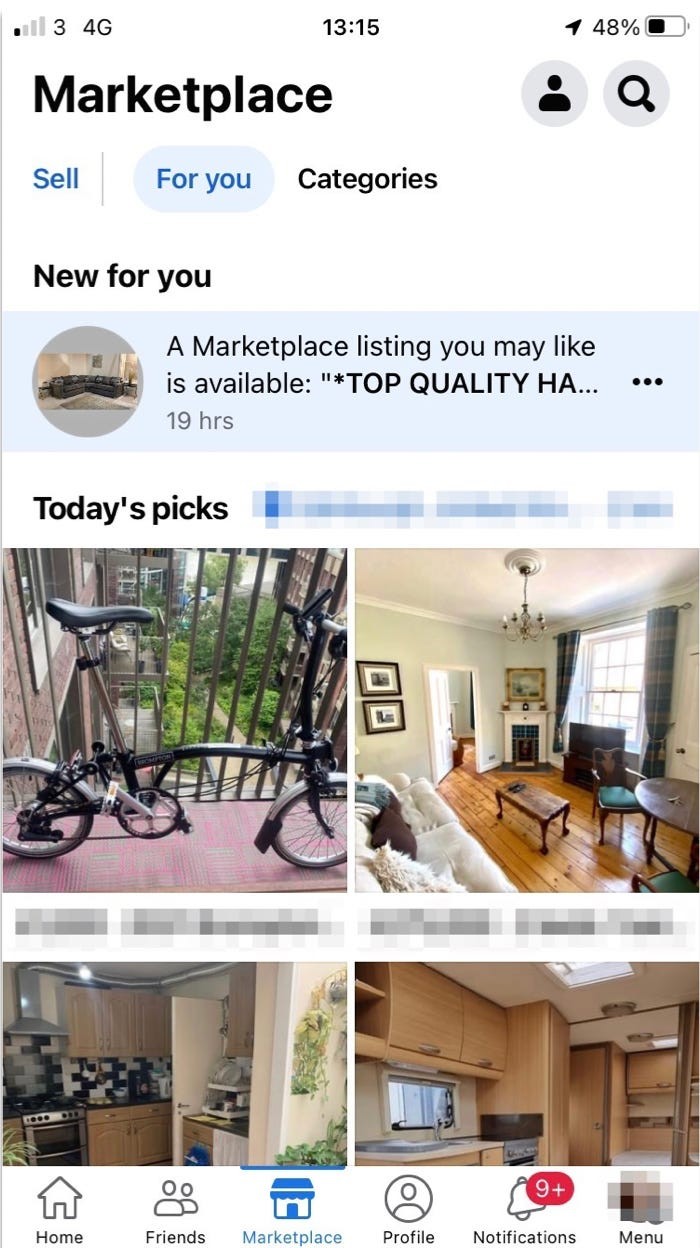The width and height of the screenshot is (700, 1248).
Task: Open the TOP QUALITY listing notification
Action: point(380,382)
